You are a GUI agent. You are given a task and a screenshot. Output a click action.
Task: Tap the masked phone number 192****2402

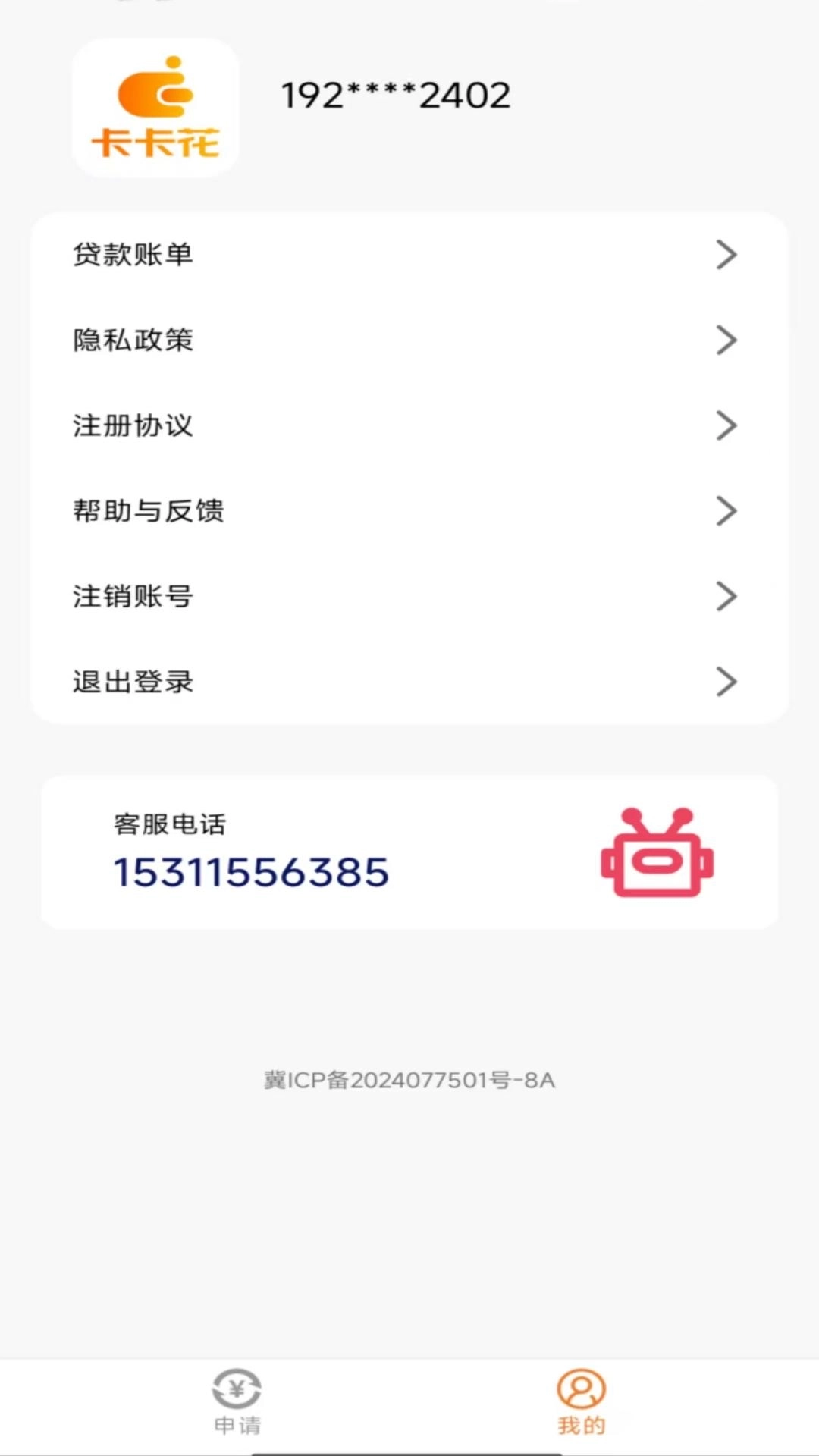pos(395,93)
